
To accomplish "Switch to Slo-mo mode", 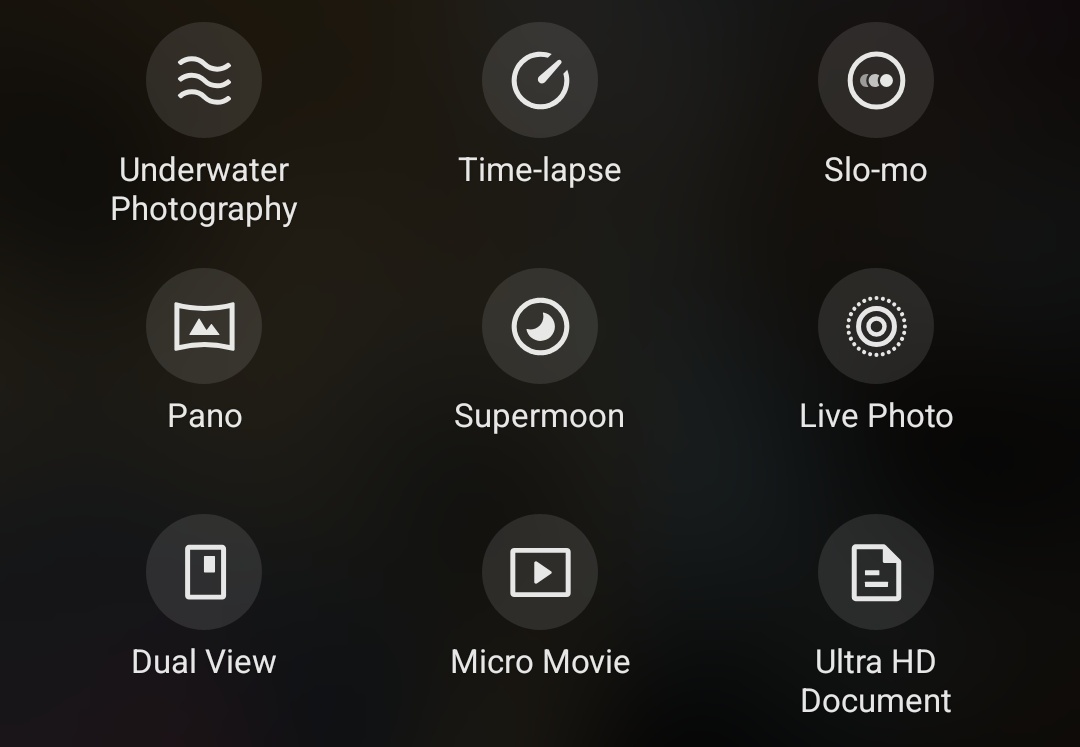I will click(x=876, y=80).
